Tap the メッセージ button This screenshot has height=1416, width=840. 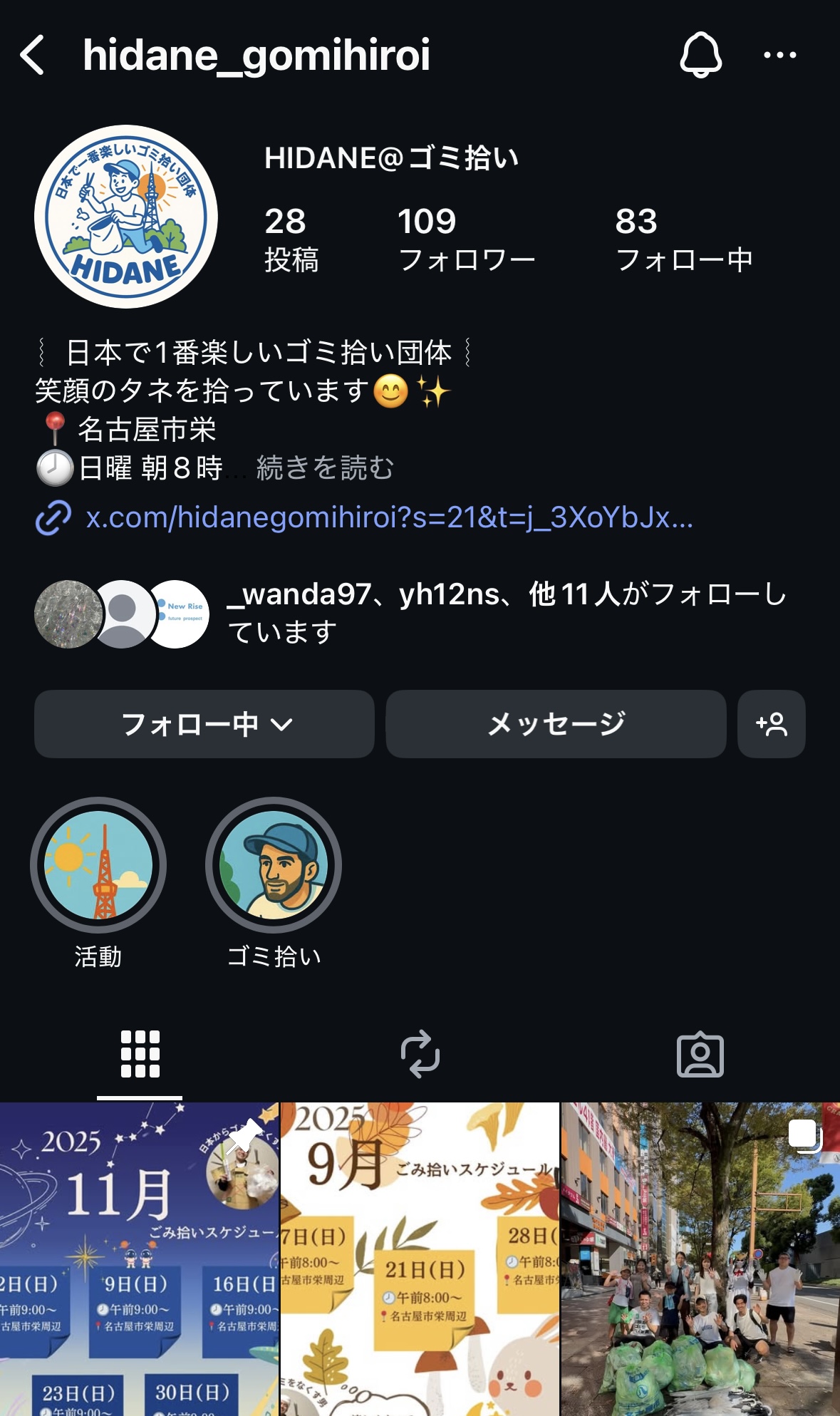click(x=556, y=724)
